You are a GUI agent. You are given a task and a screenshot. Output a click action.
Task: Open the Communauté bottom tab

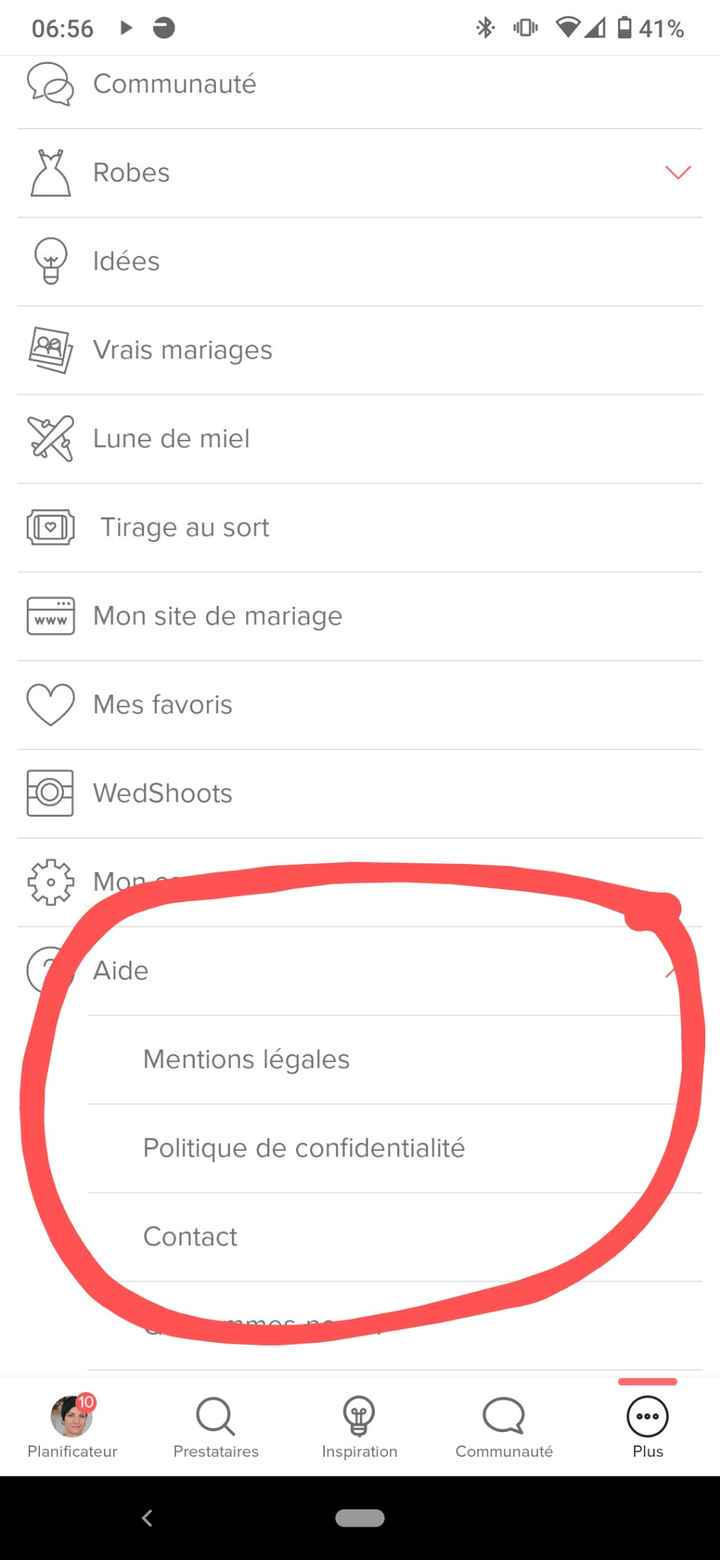tap(504, 1427)
